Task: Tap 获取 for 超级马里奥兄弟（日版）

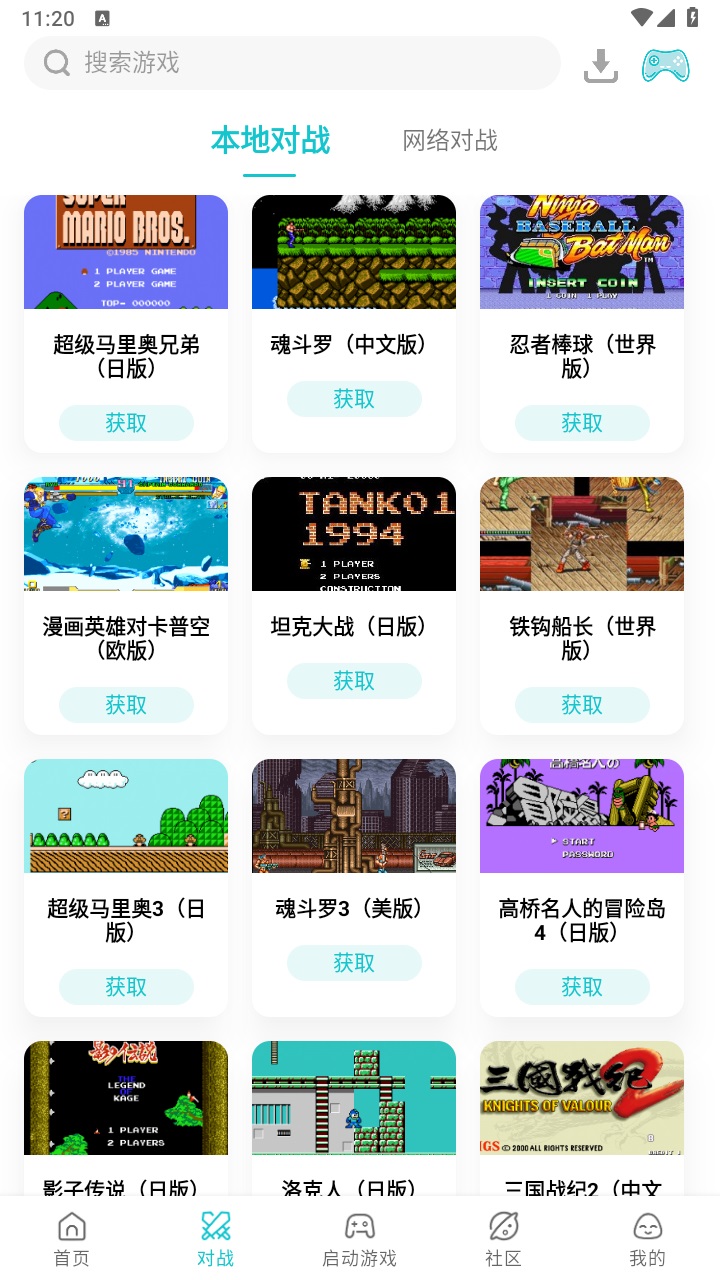Action: tap(126, 422)
